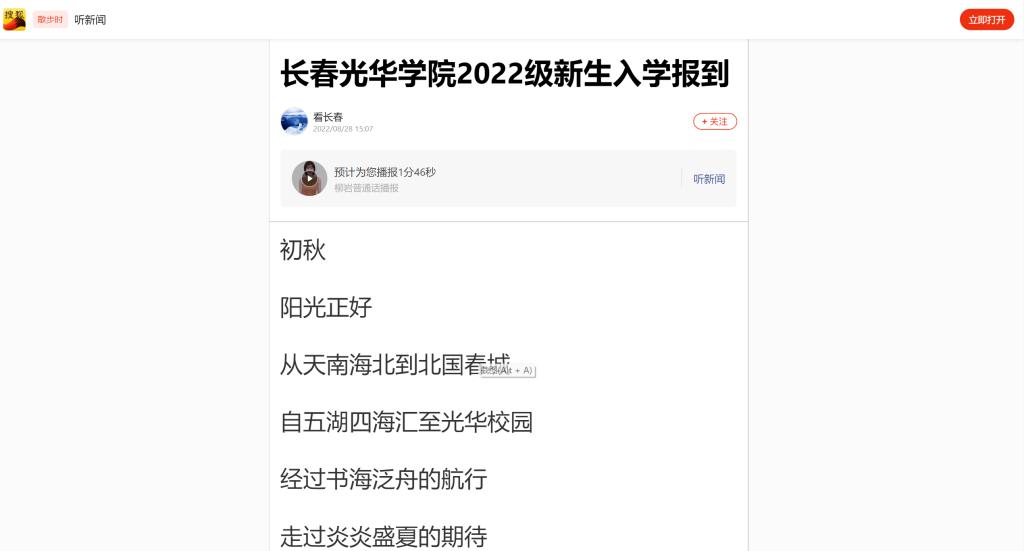The height and width of the screenshot is (551, 1024).
Task: Open the 看长春 author avatar
Action: point(294,121)
